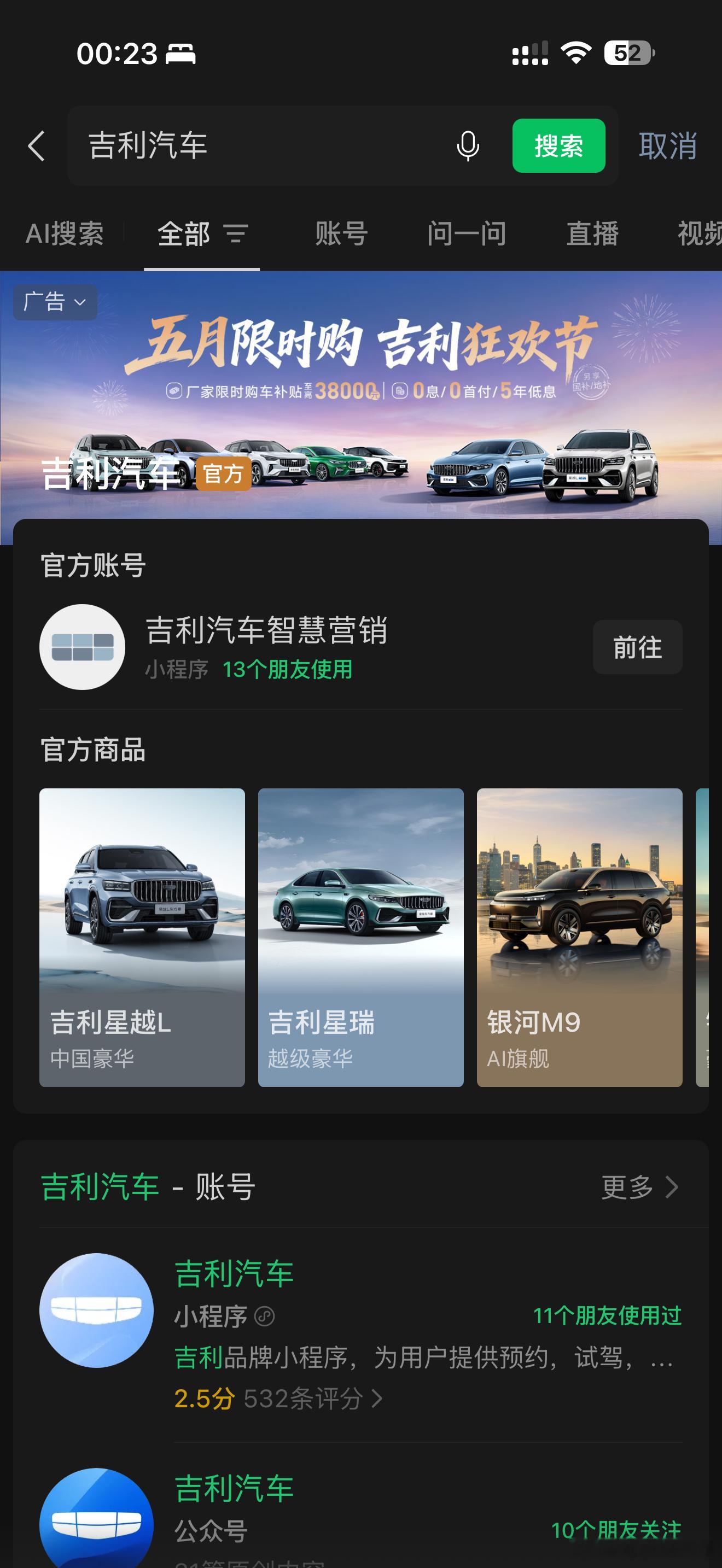The width and height of the screenshot is (722, 1568).
Task: Switch to the 账号 tab
Action: 341,234
